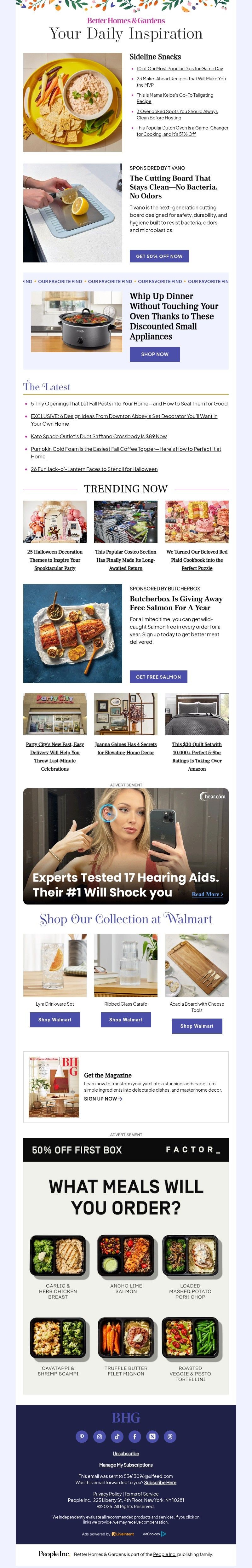The height and width of the screenshot is (1568, 252).
Task: Open the TikTok icon in the footer
Action: click(x=117, y=1437)
